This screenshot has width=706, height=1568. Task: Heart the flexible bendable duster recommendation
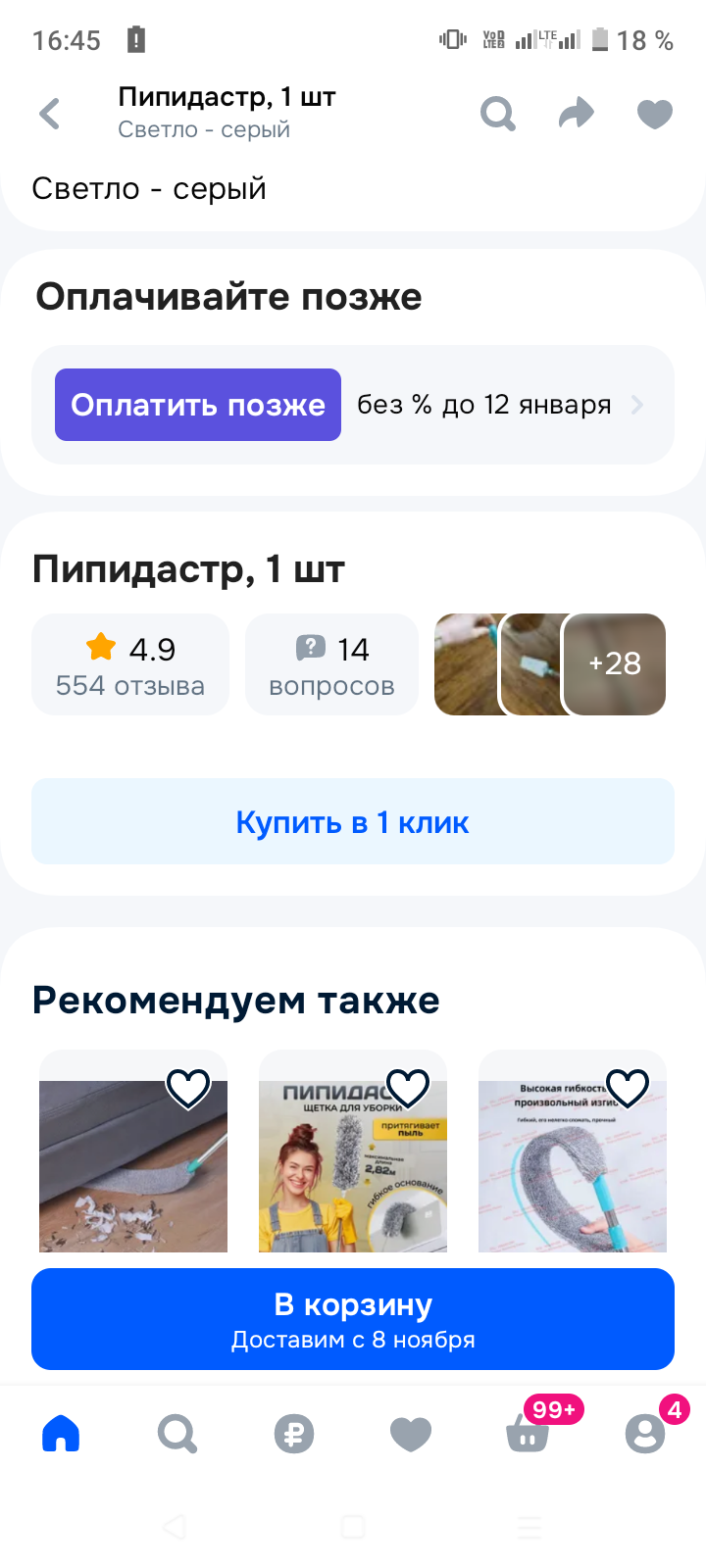tap(627, 1087)
